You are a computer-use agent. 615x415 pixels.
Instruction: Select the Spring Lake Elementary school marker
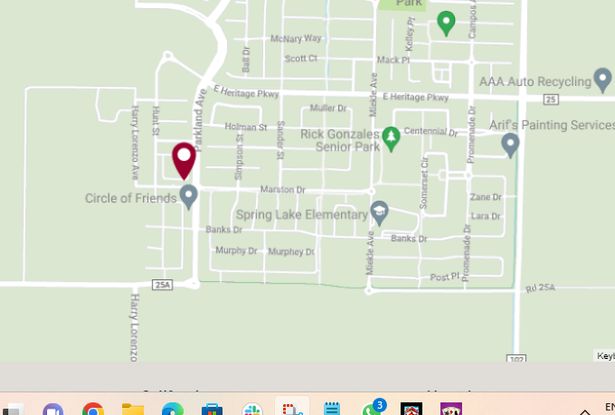pyautogui.click(x=379, y=211)
